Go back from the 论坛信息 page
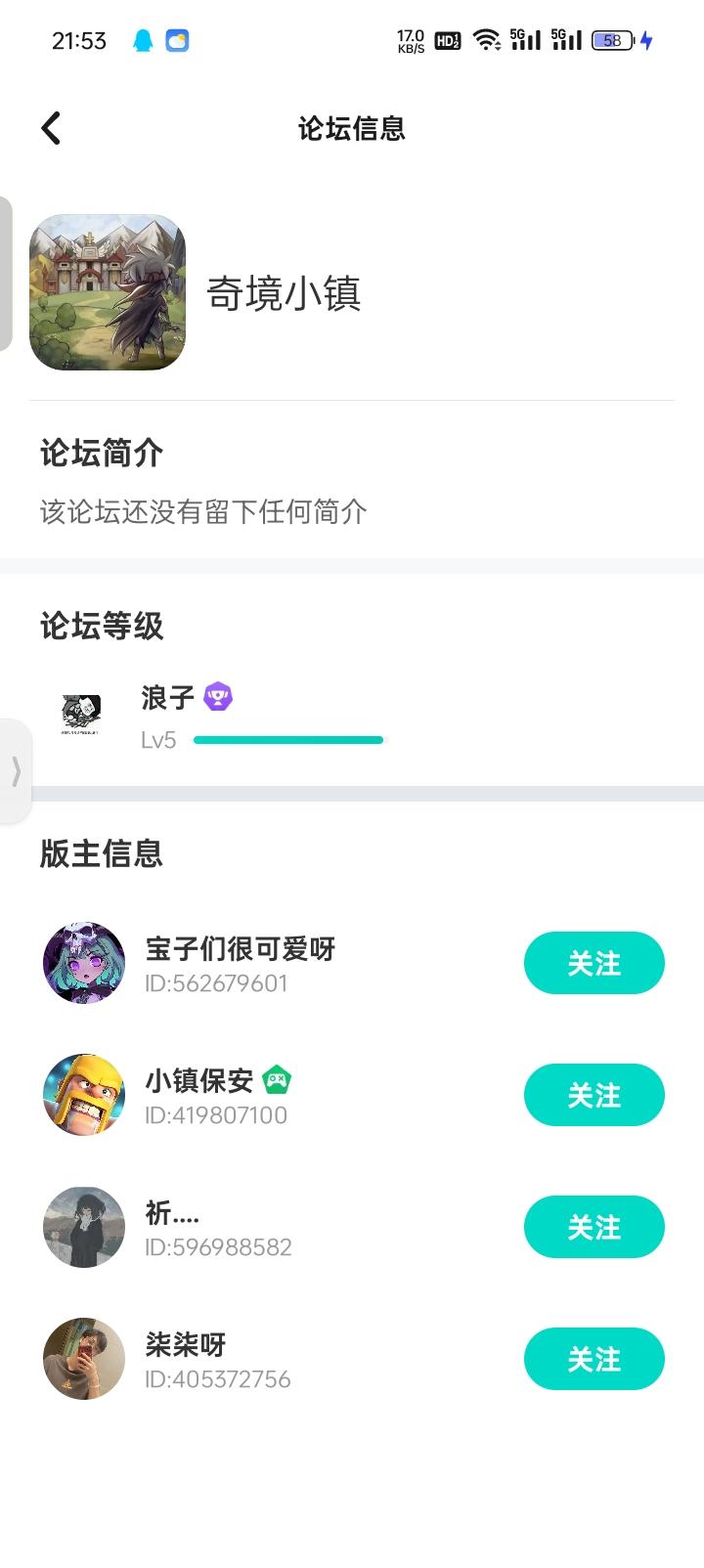Viewport: 704px width, 1568px height. (x=52, y=128)
